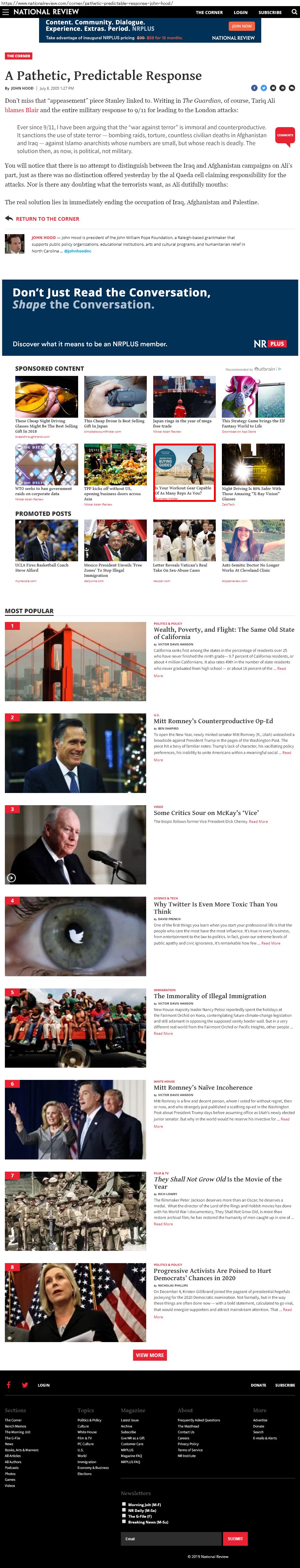Return to The Corner
This screenshot has height=1568, width=300.
point(47,219)
